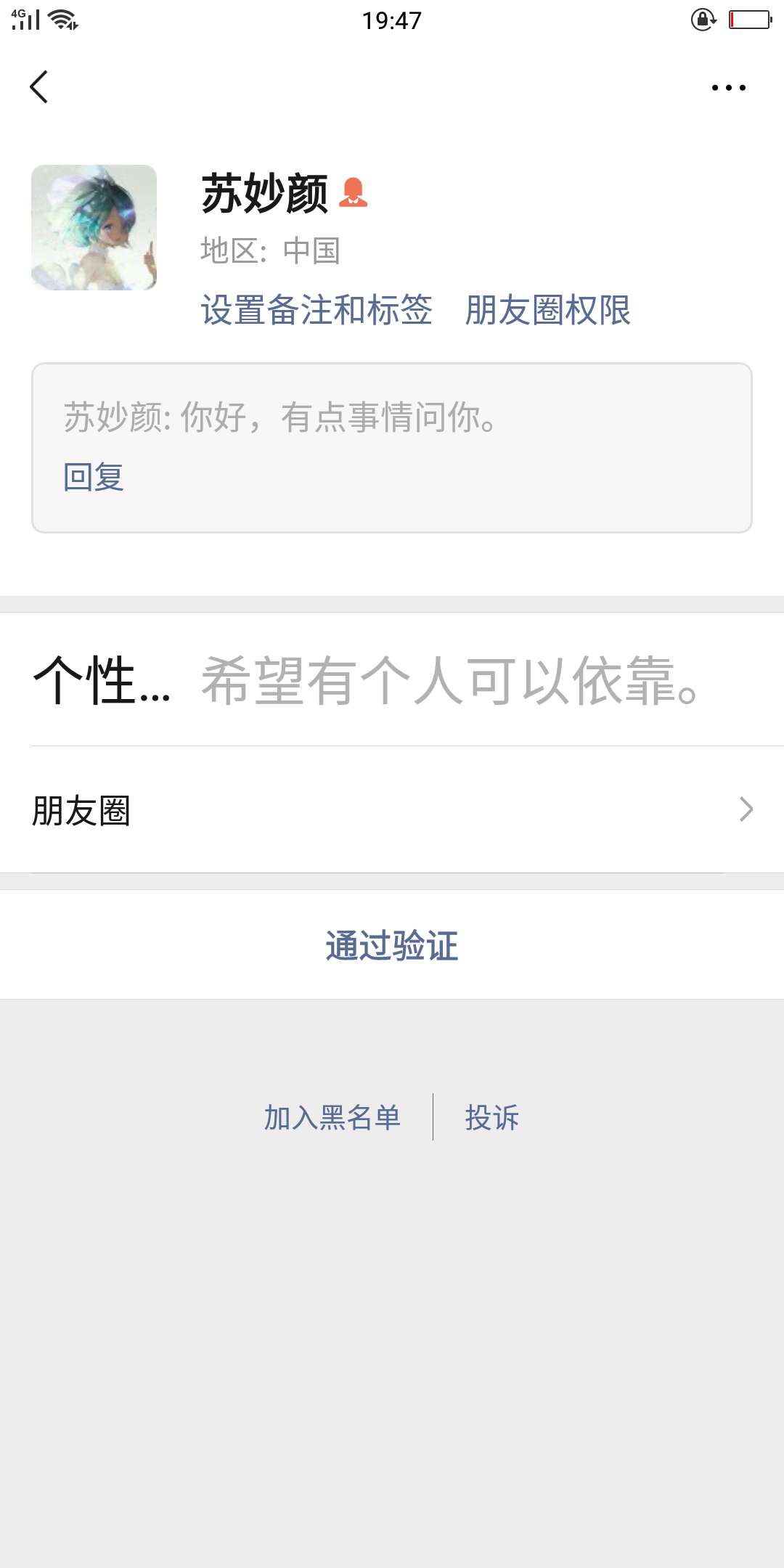Open 朋友圈权限 settings
The width and height of the screenshot is (784, 1568).
coord(547,310)
